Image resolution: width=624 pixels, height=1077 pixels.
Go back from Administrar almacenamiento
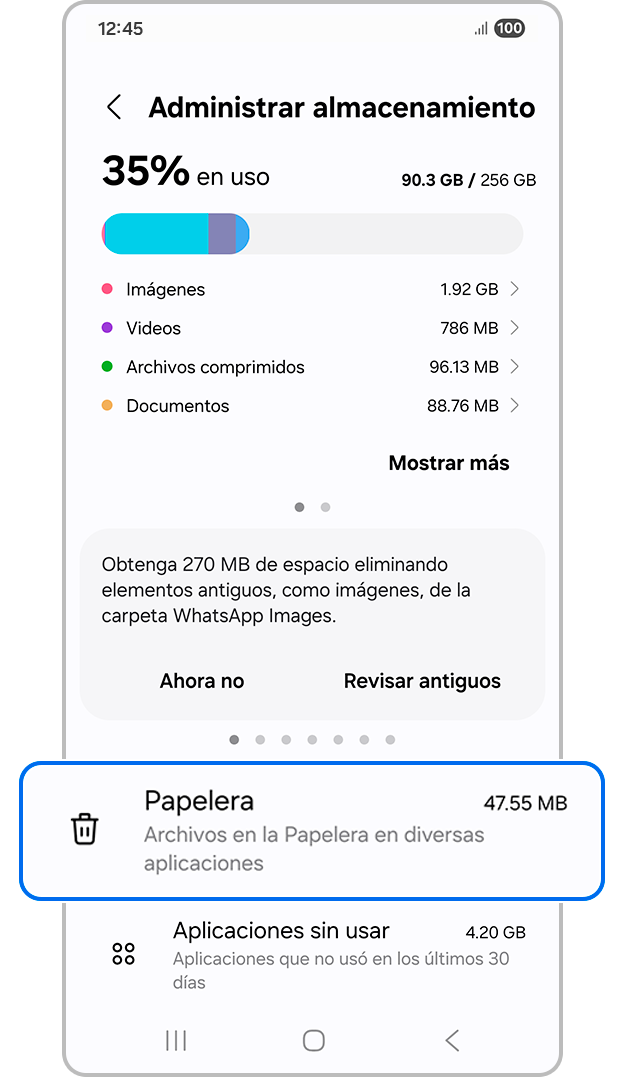[x=114, y=108]
